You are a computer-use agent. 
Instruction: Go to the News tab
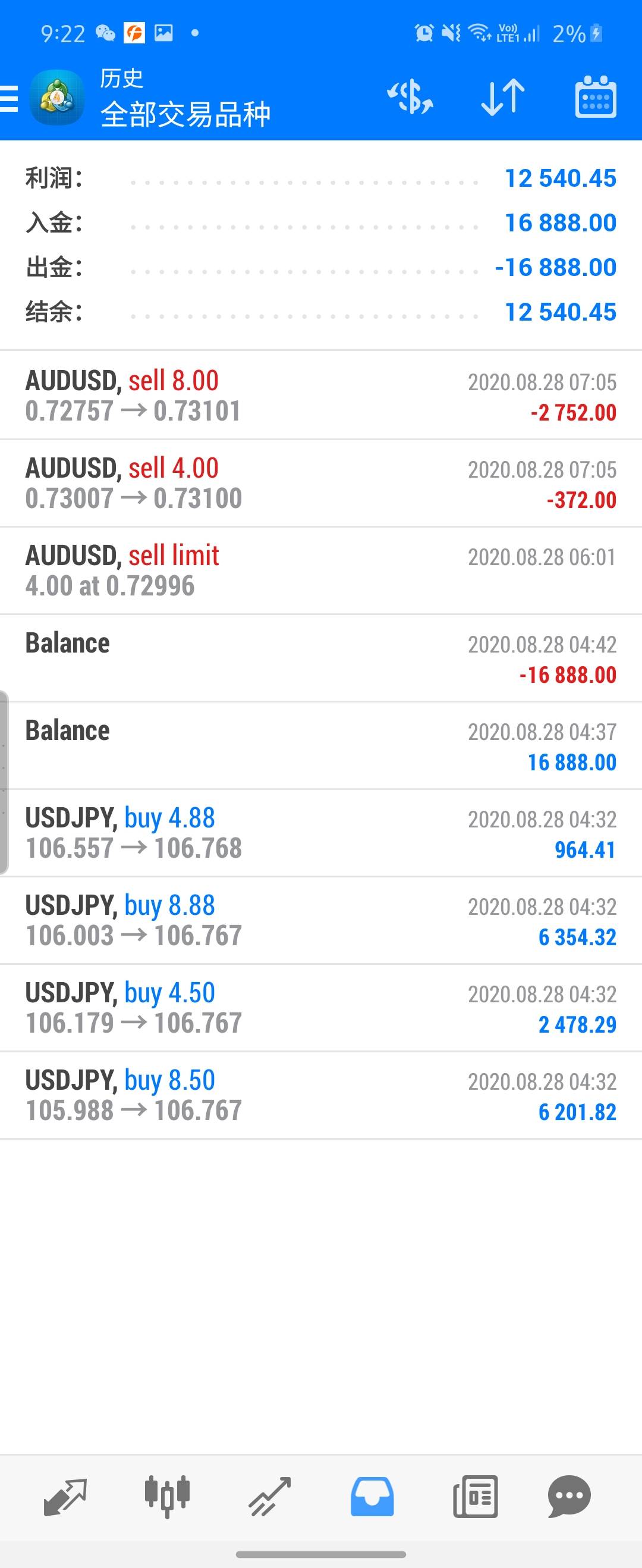474,1496
